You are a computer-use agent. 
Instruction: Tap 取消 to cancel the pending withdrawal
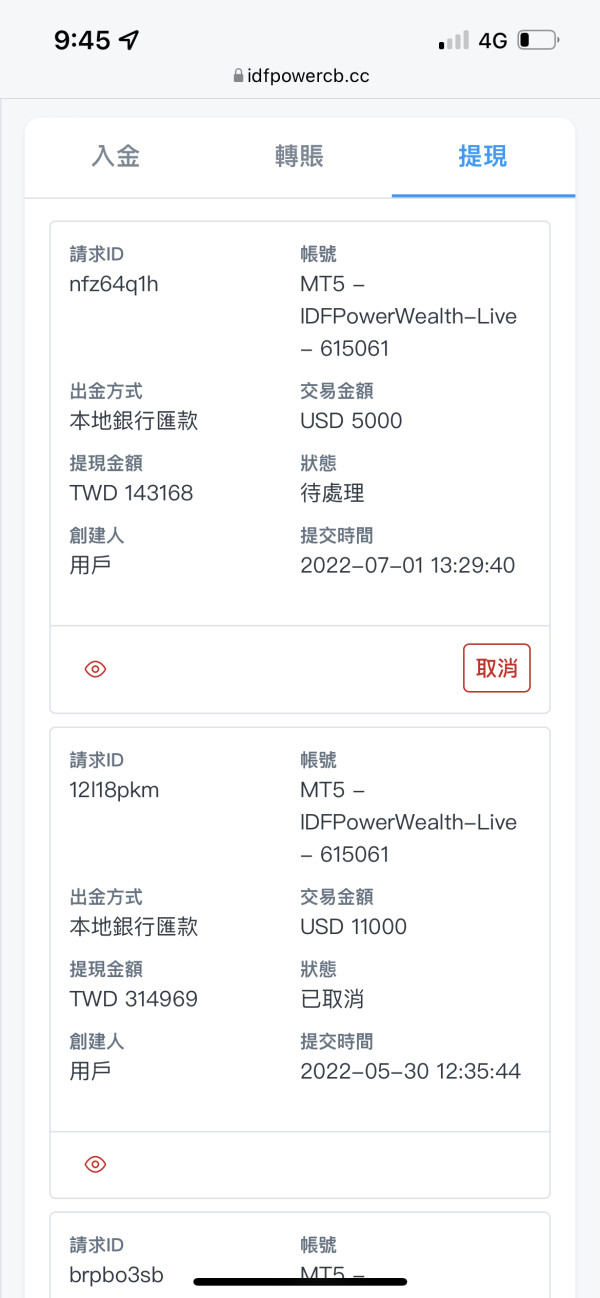(496, 668)
